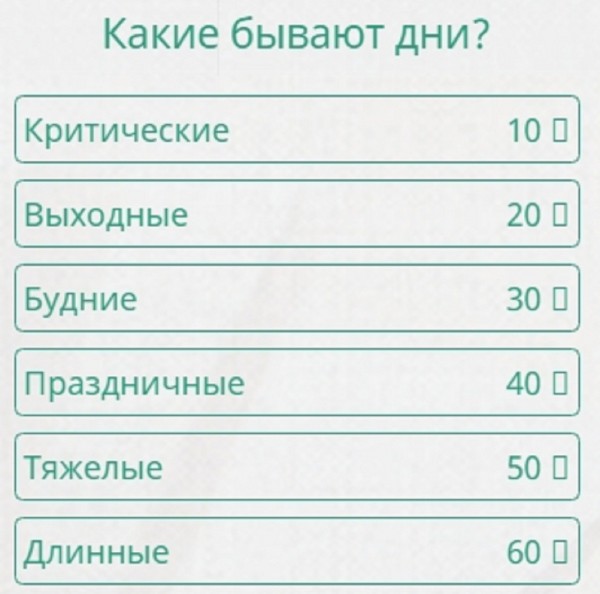Select the answer Критические
Screen dimensions: 600x594
[297, 129]
